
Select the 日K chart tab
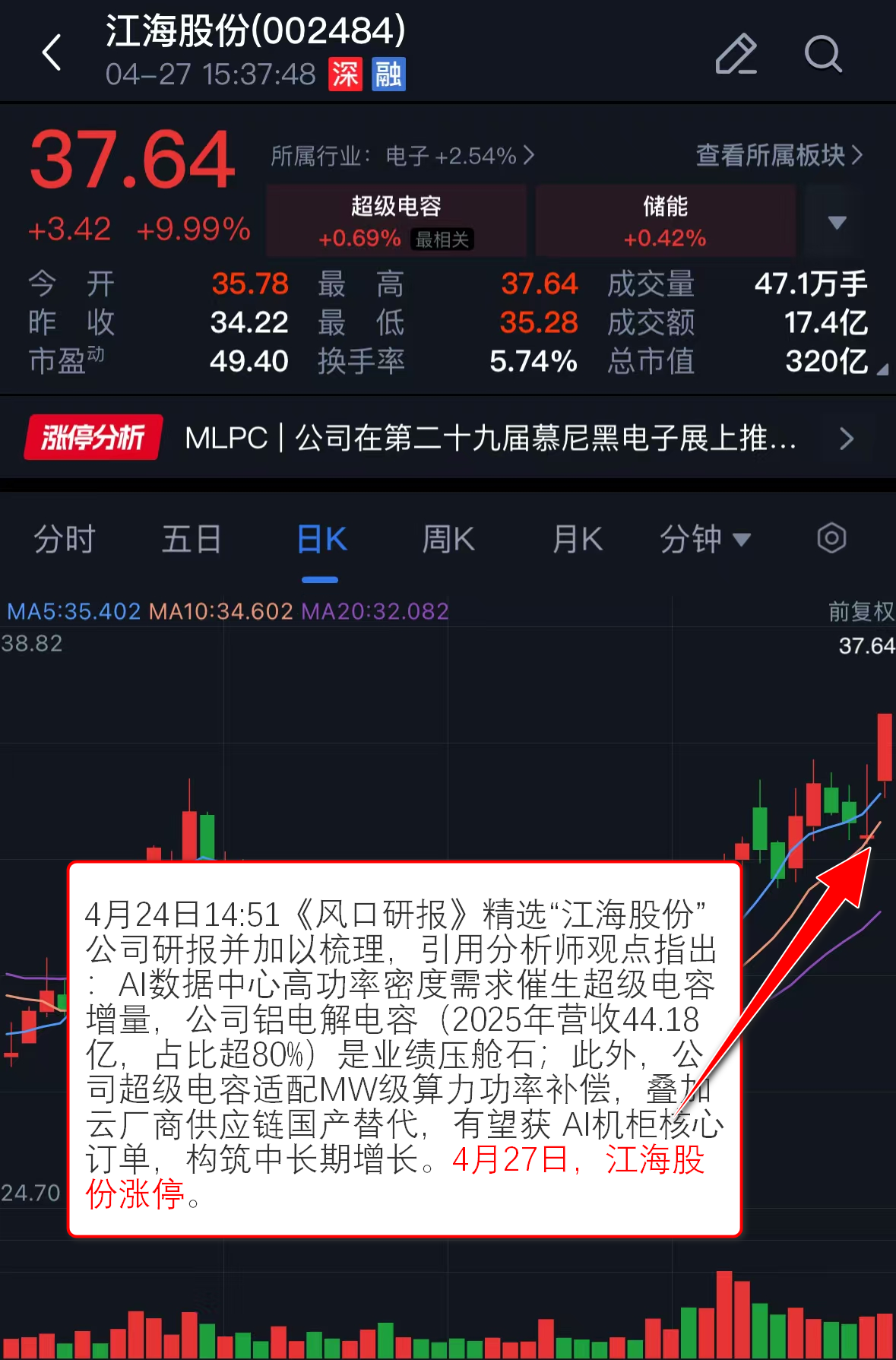[x=321, y=540]
